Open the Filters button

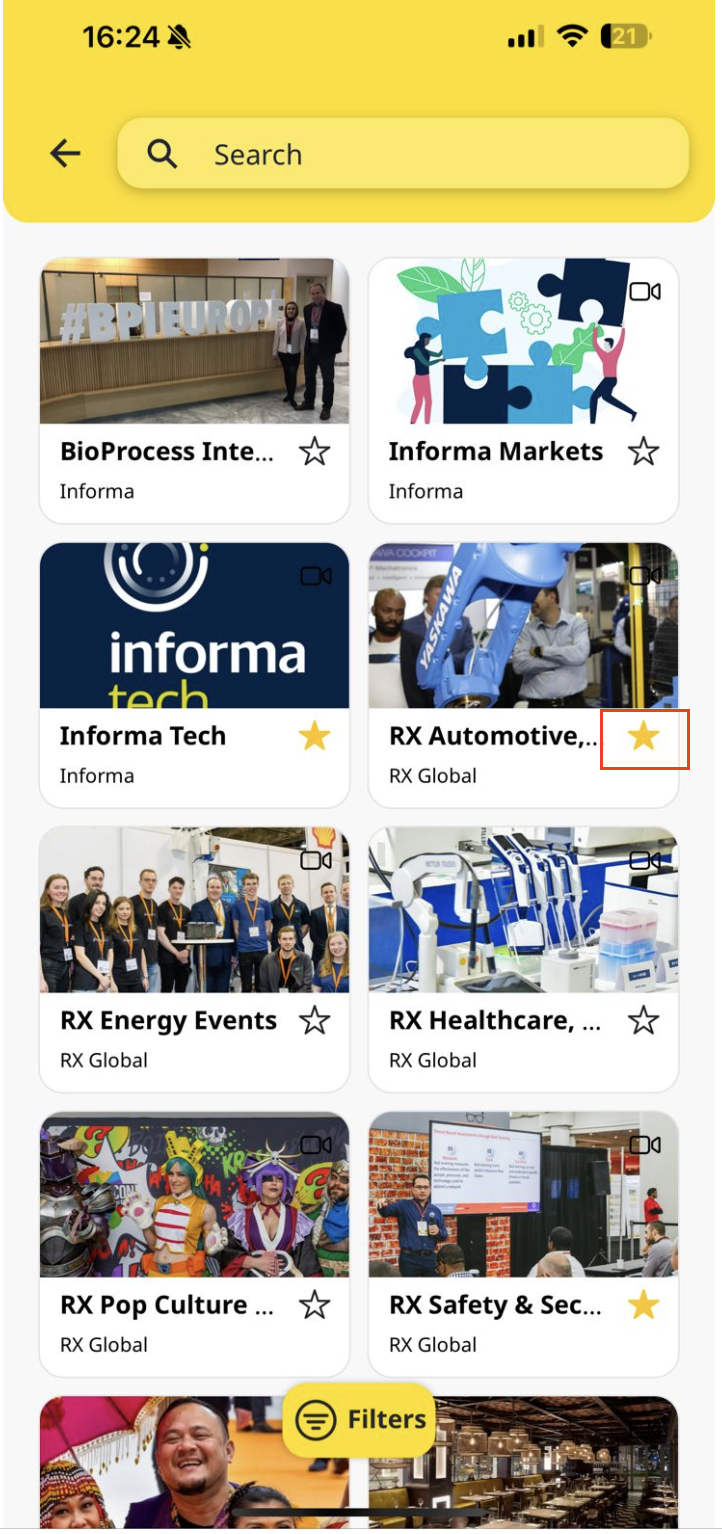tap(360, 1420)
